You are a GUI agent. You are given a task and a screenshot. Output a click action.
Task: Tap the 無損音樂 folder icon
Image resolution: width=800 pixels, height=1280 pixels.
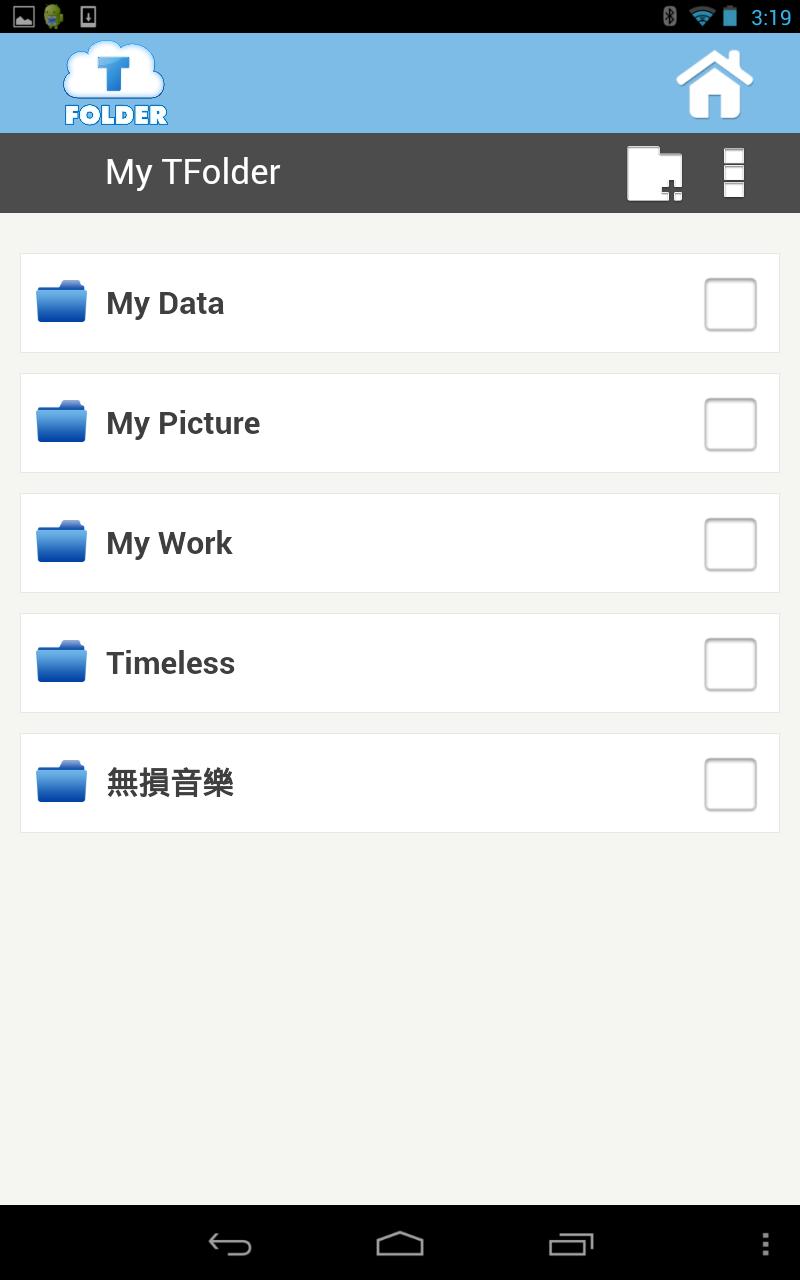point(60,783)
